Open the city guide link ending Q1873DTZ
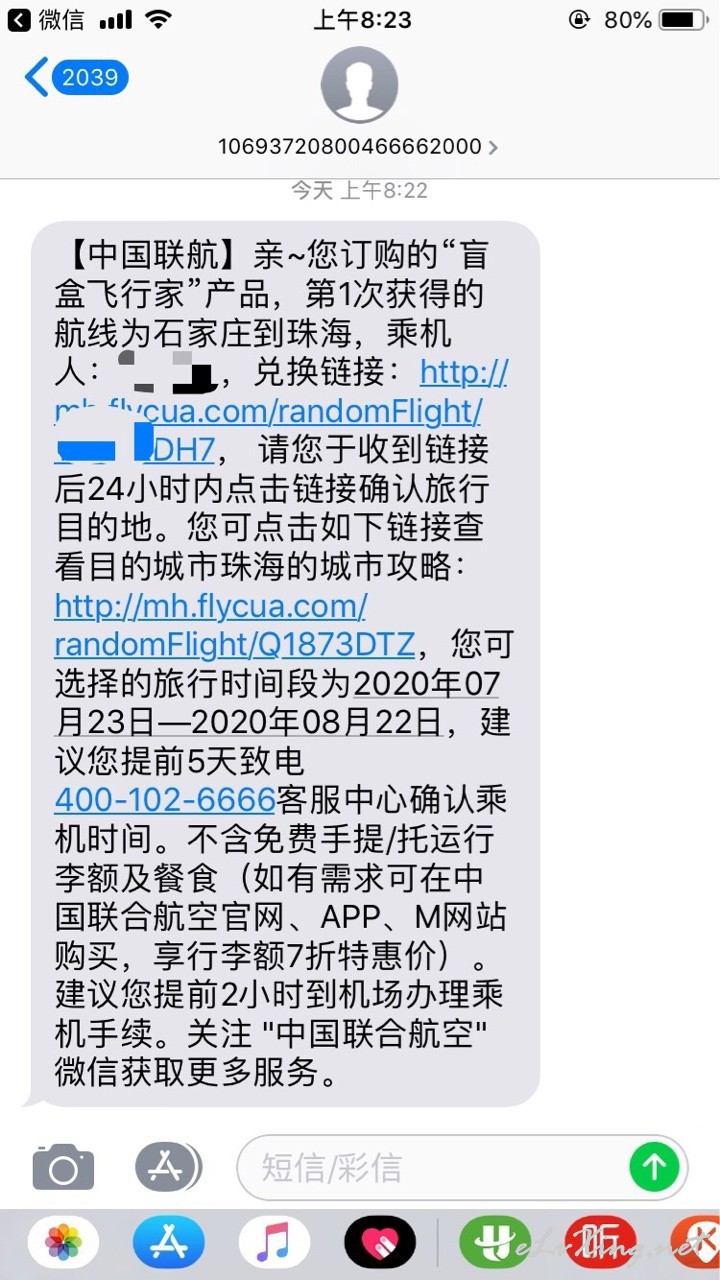 point(234,624)
